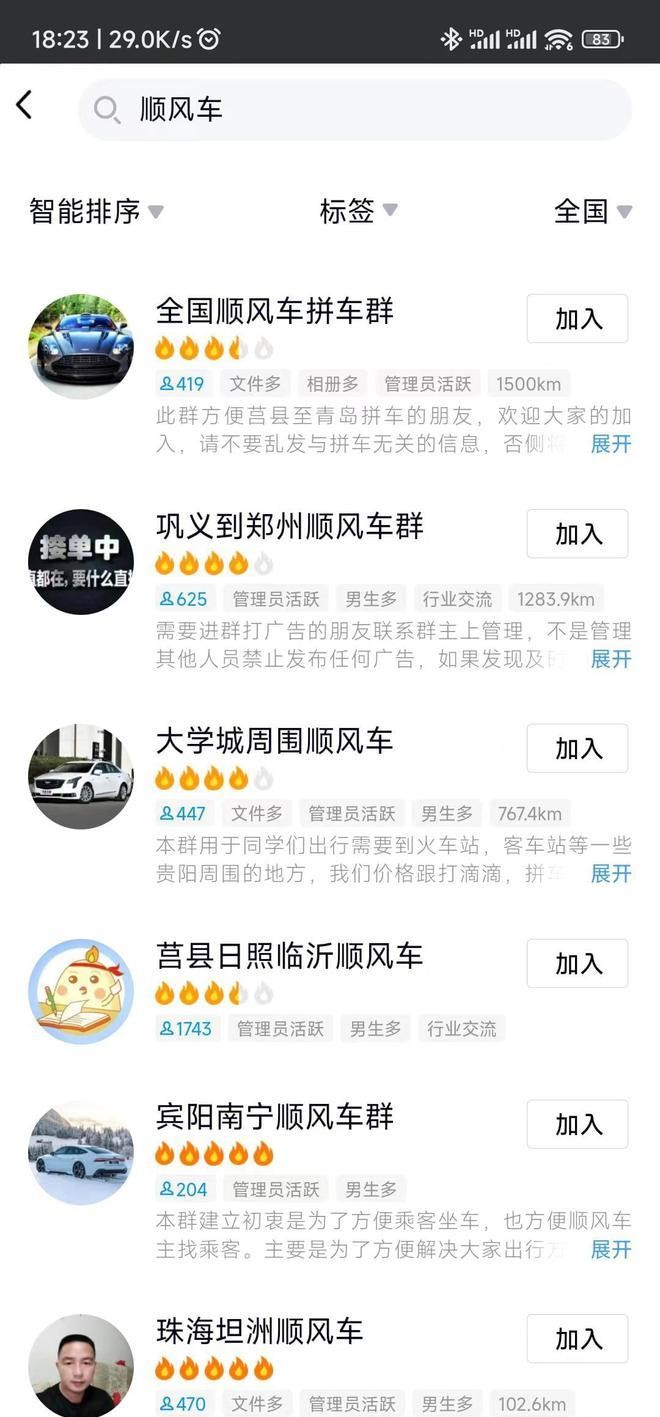Expand the 大学城周围顺风车 description
This screenshot has width=660, height=1417.
[610, 873]
